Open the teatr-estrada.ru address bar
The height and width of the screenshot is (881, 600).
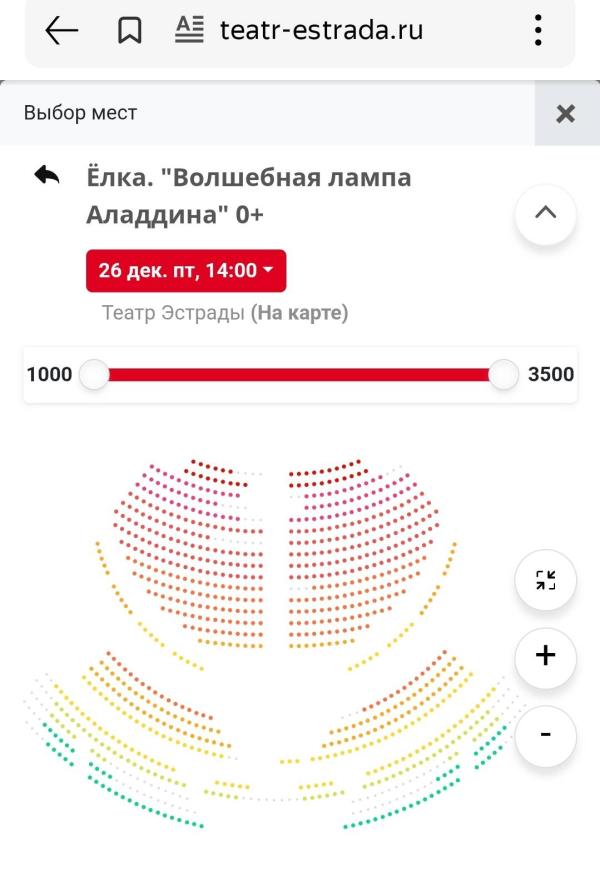pos(320,31)
